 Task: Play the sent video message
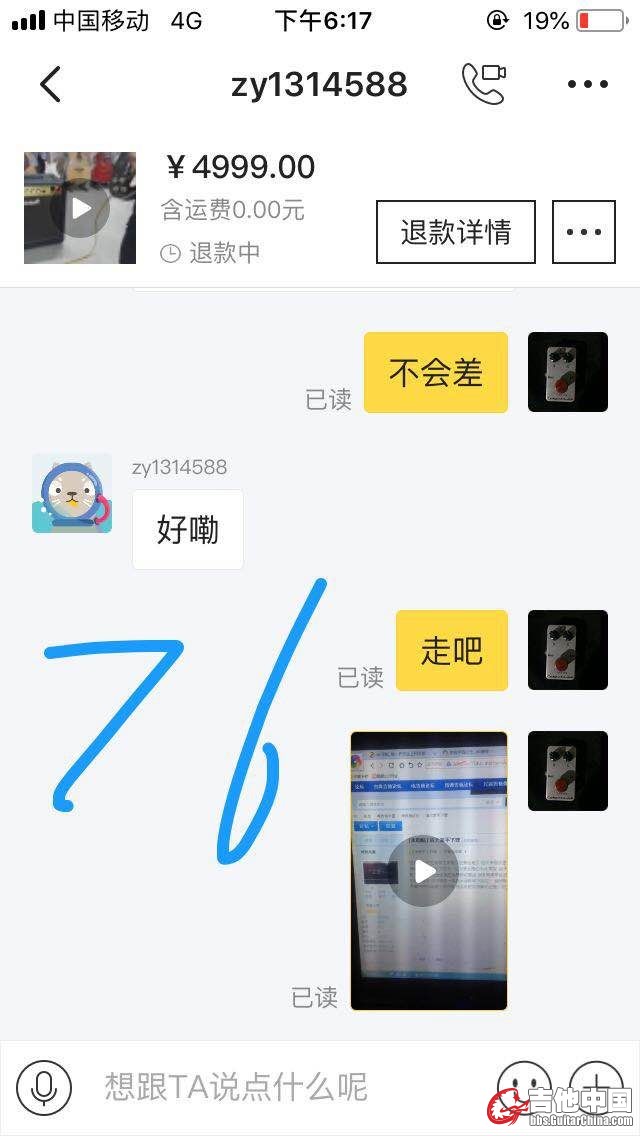[x=427, y=871]
